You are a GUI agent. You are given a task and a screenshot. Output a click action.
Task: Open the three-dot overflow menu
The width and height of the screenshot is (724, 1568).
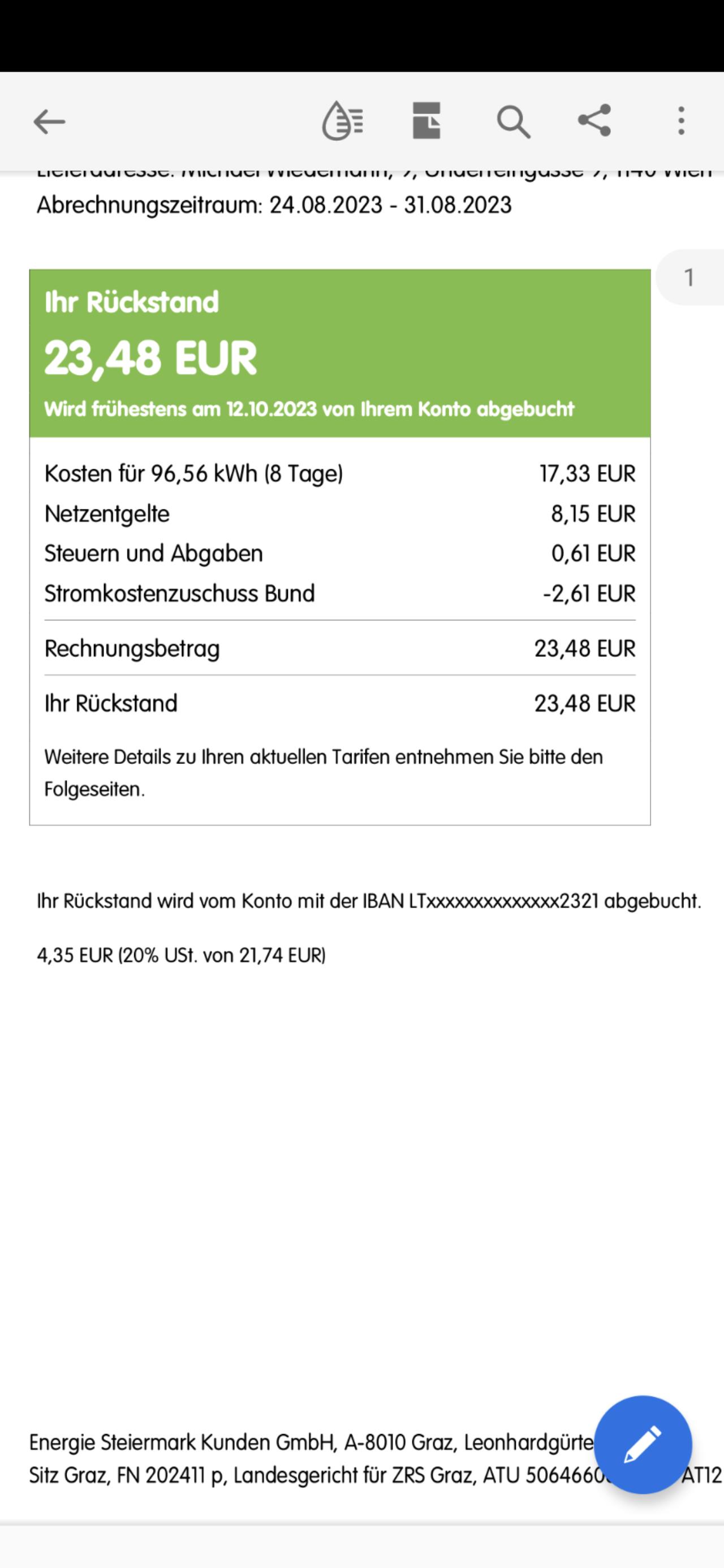(x=682, y=120)
